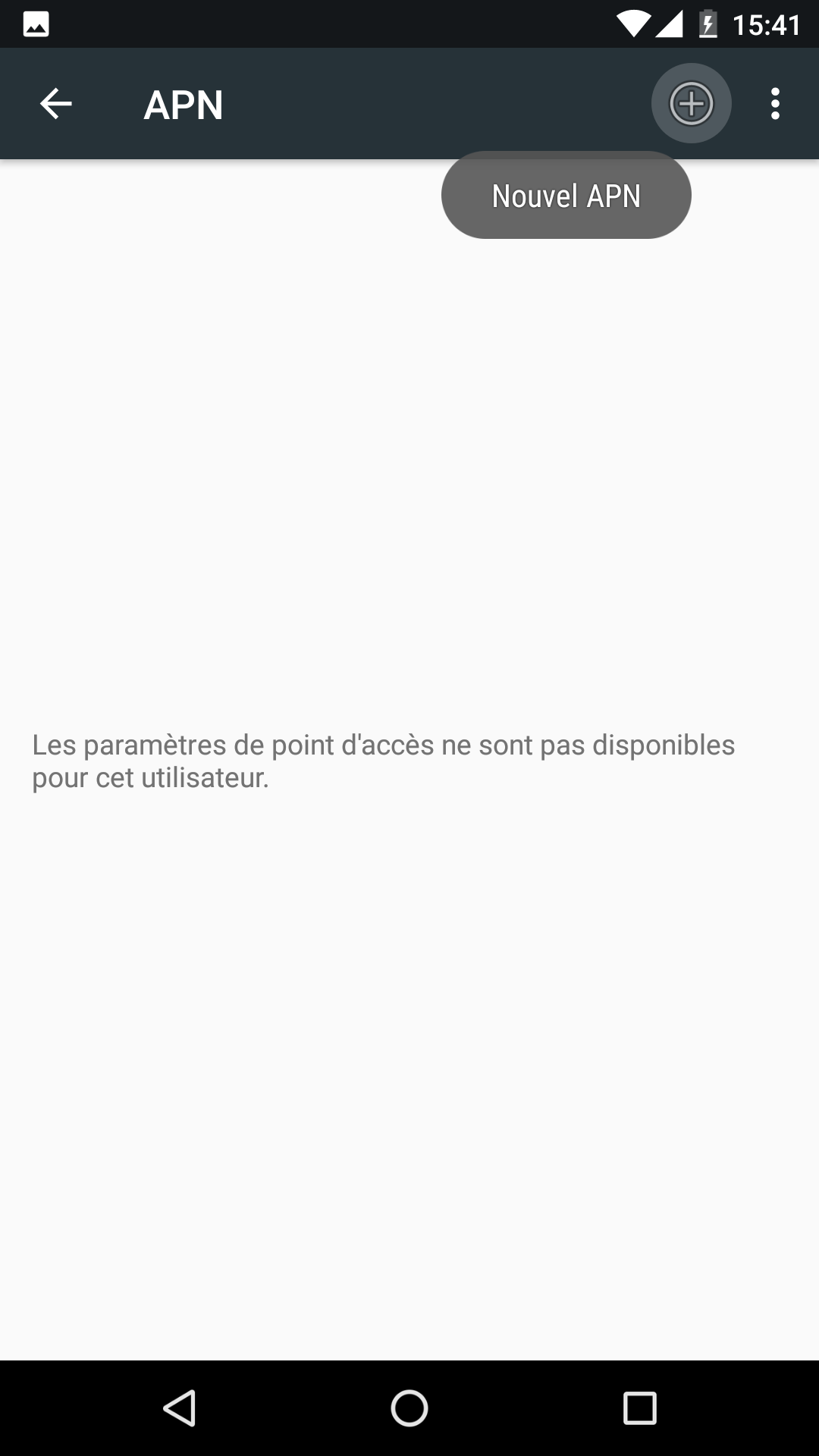Go back using the app bar arrow
This screenshot has height=1456, width=819.
click(55, 104)
